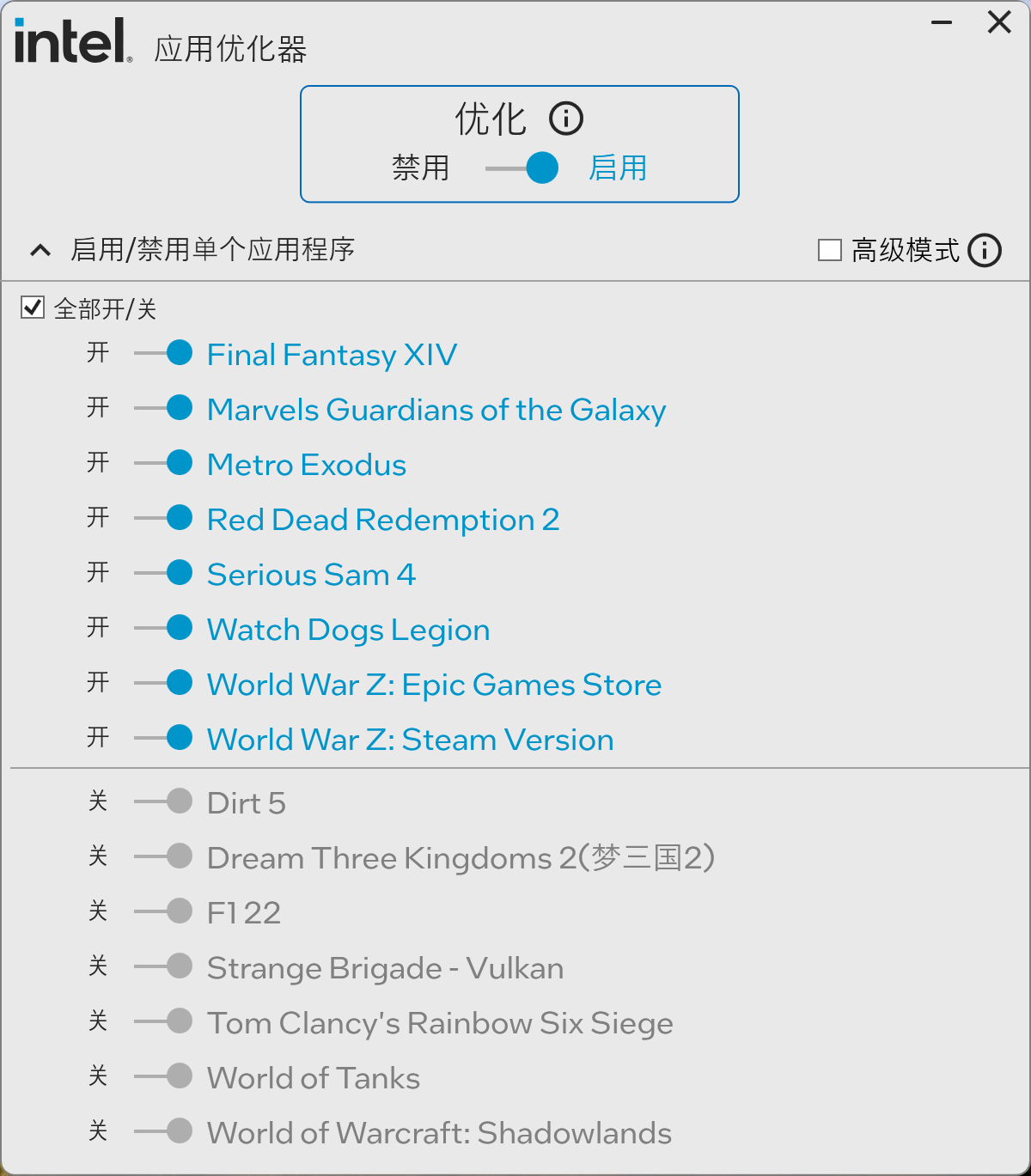Switch off Metro Exodus optimization
The height and width of the screenshot is (1176, 1031).
pos(164,463)
